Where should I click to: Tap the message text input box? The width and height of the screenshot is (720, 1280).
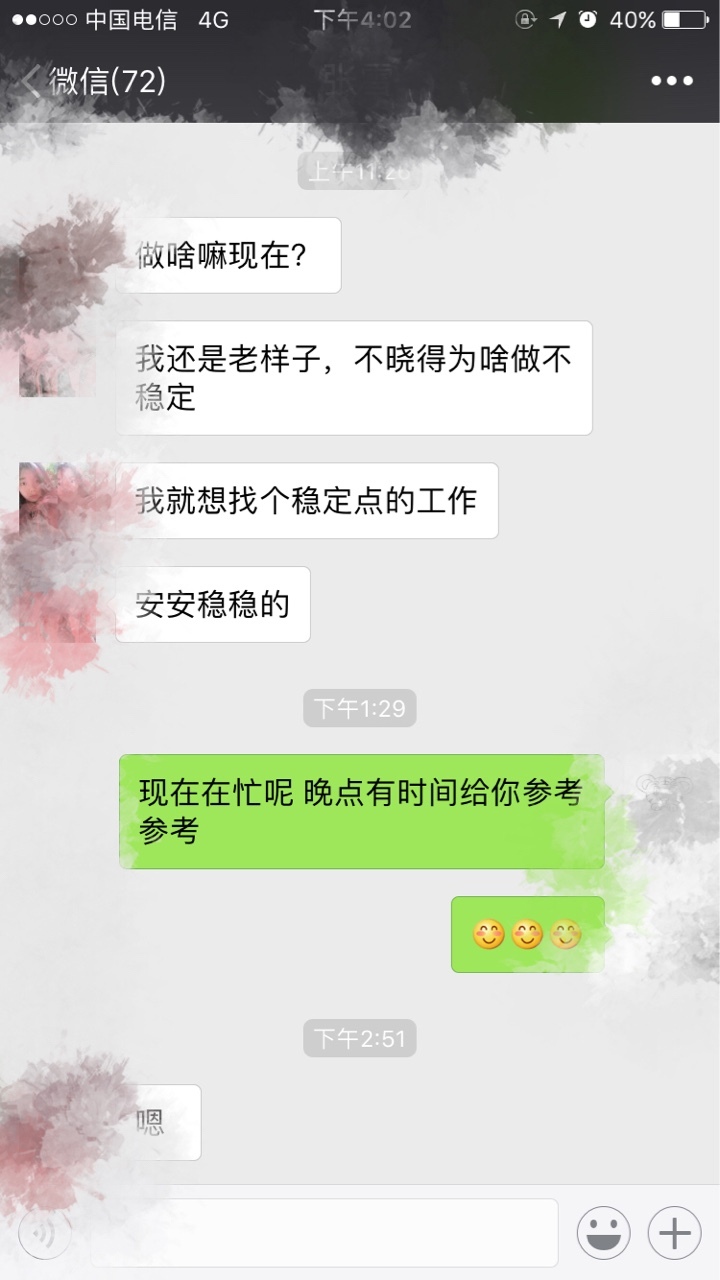[x=323, y=1233]
